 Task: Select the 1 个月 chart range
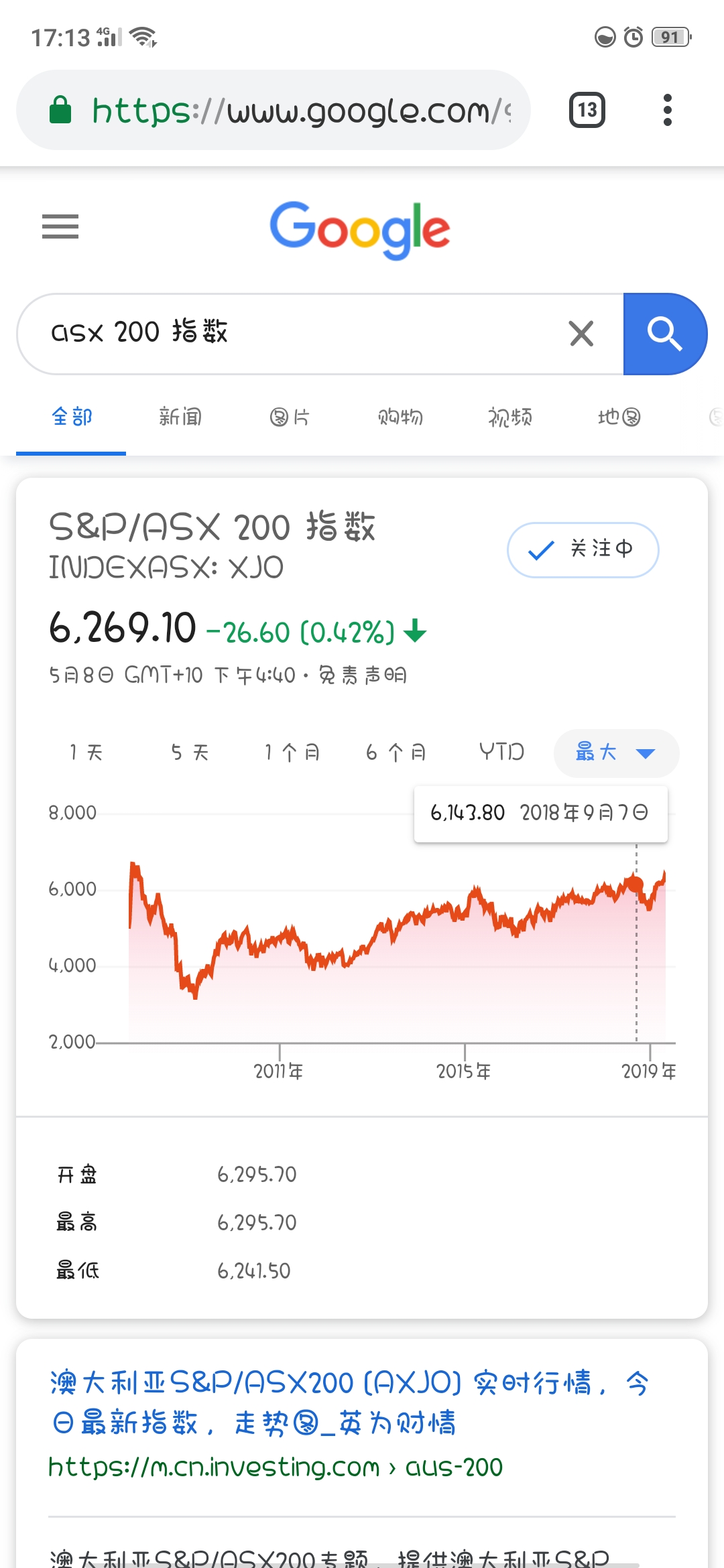(x=292, y=753)
